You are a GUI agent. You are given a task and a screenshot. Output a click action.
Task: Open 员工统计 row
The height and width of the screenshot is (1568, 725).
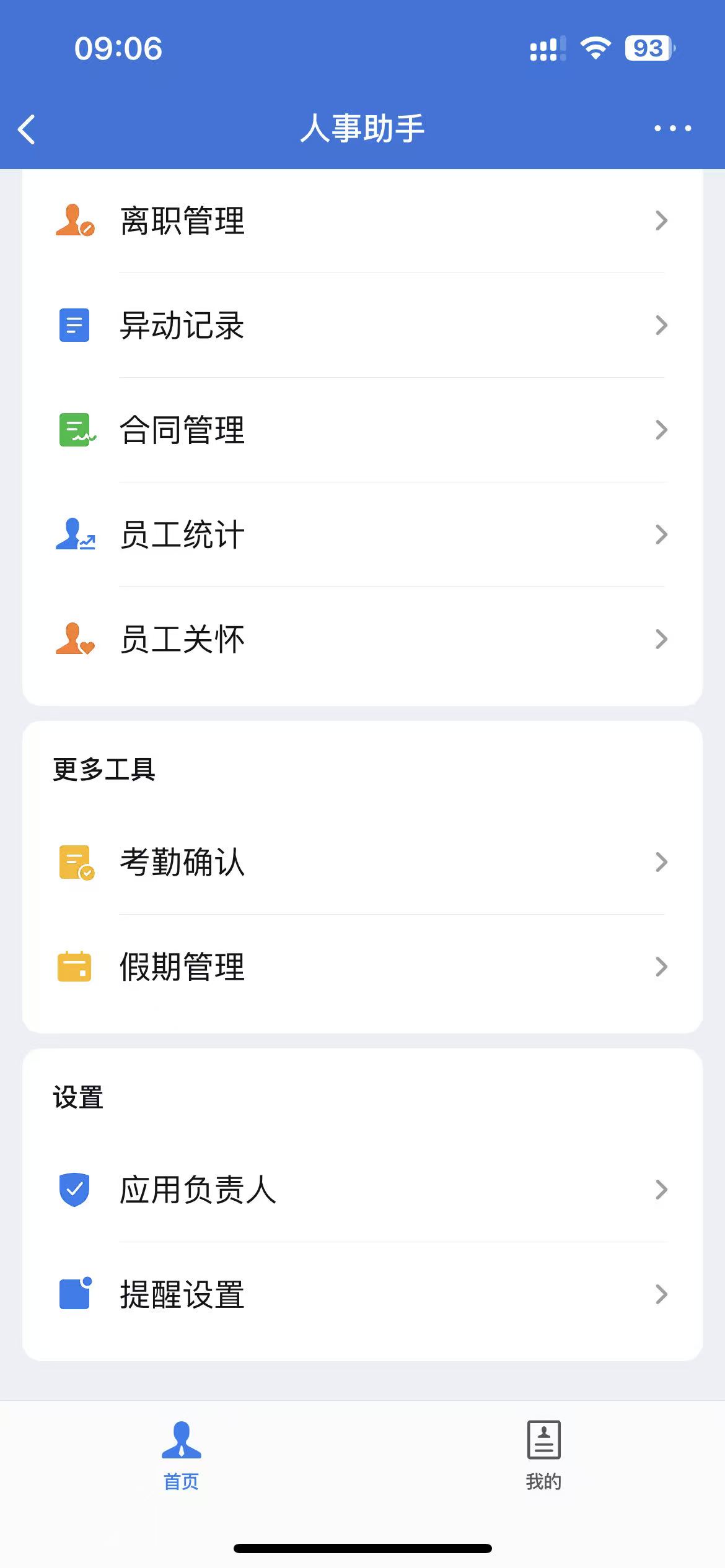(x=362, y=534)
